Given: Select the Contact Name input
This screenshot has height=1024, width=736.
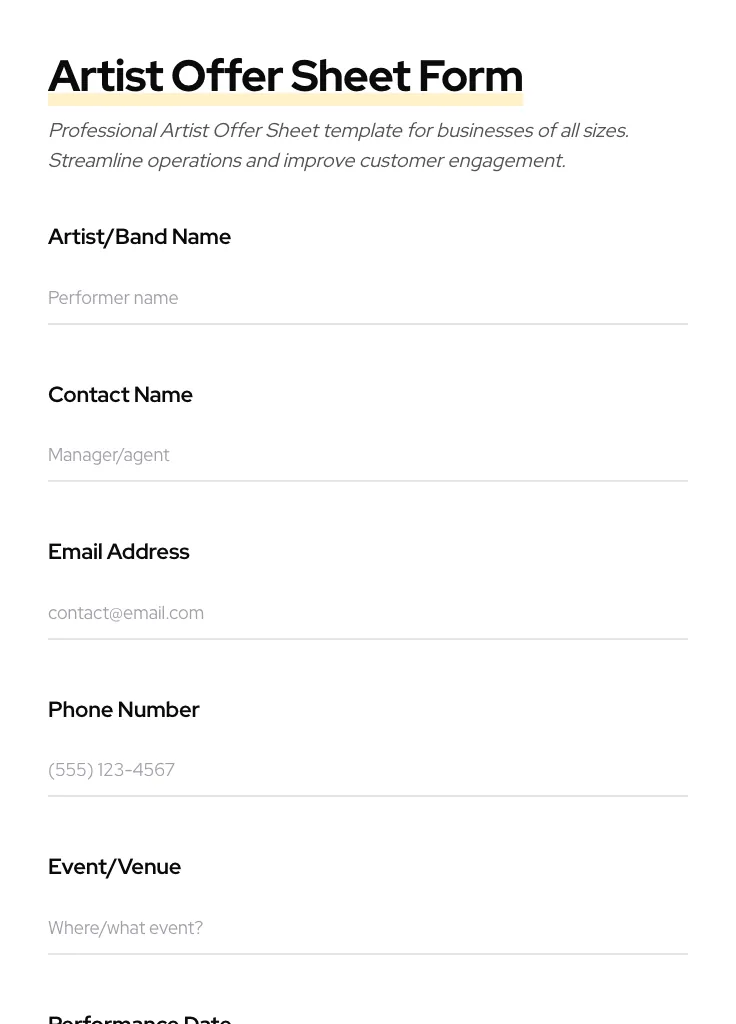Looking at the screenshot, I should coord(367,455).
